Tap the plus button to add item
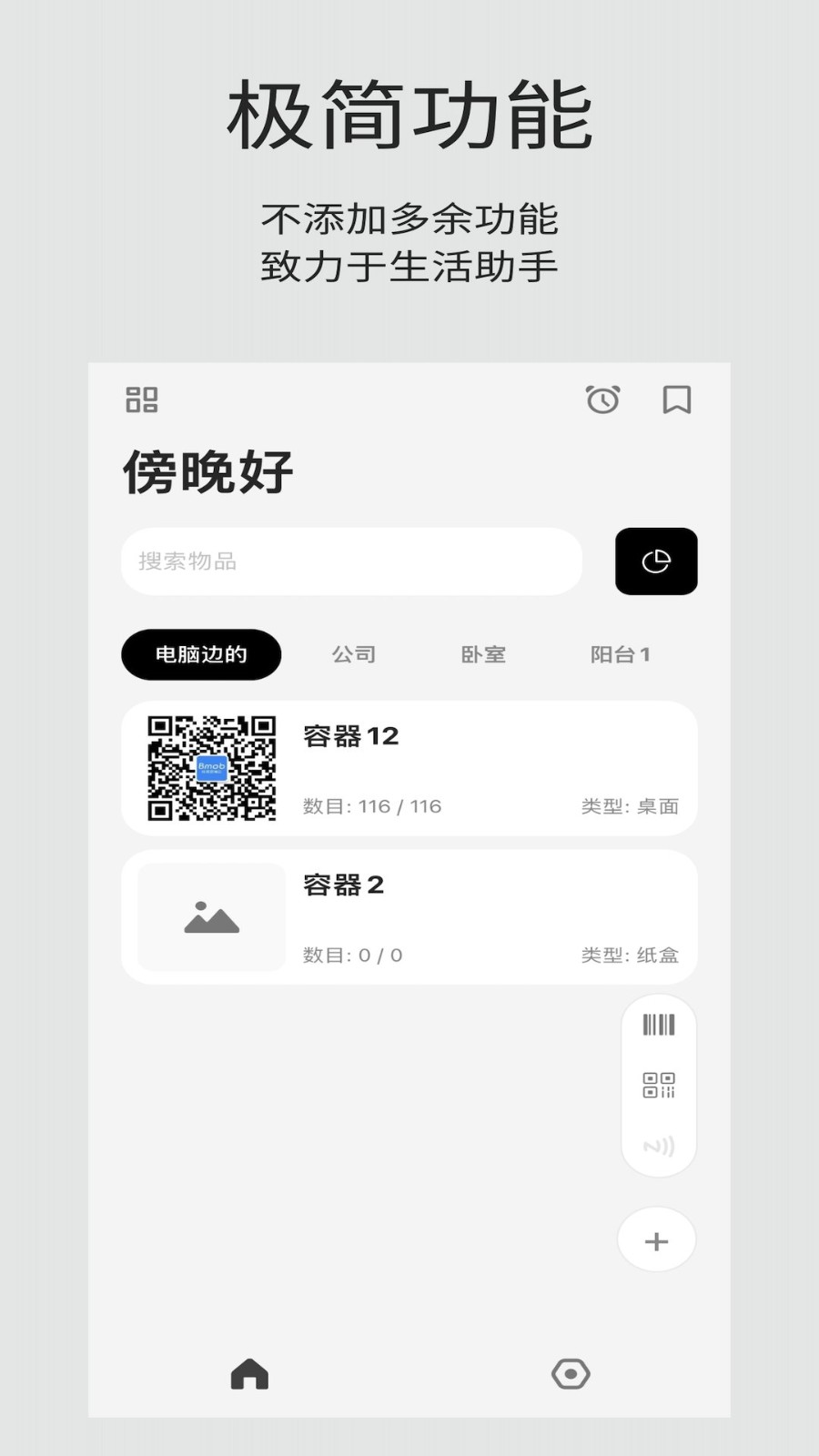The image size is (819, 1456). pyautogui.click(x=656, y=1239)
